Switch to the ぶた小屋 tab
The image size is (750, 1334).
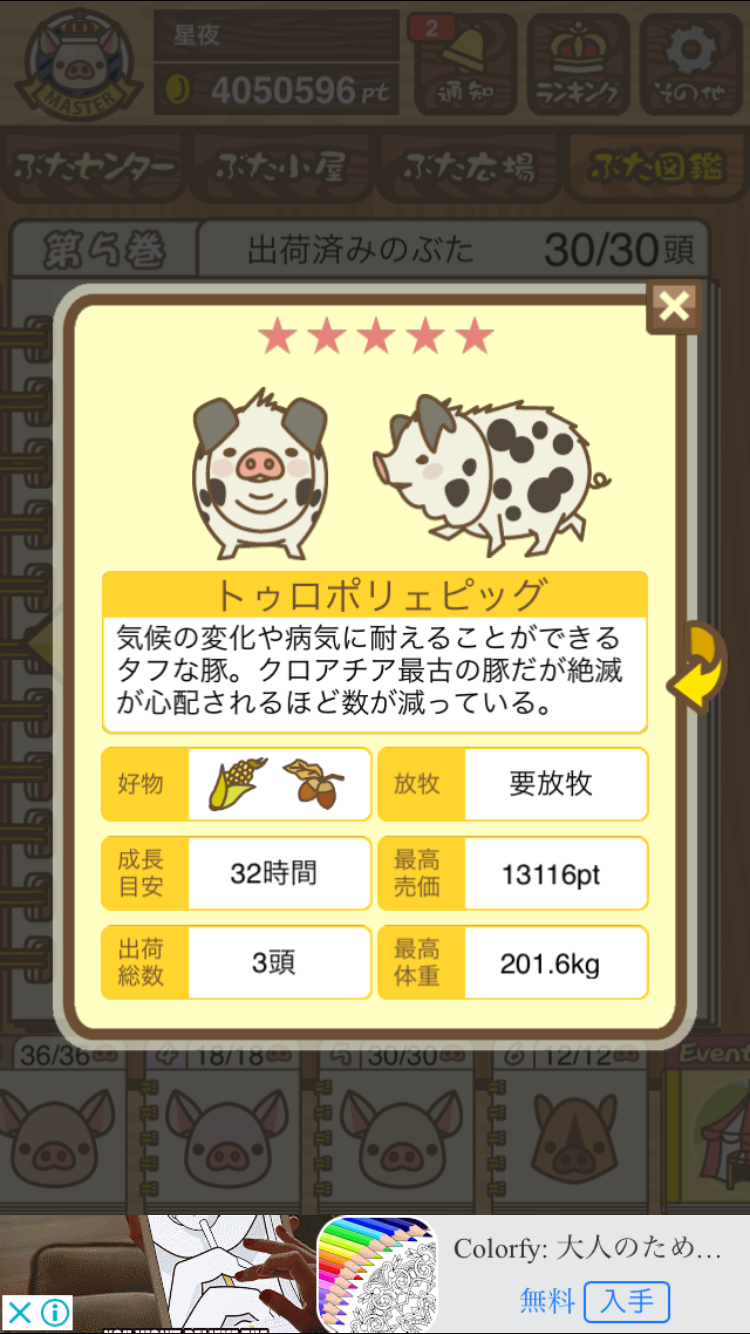280,167
